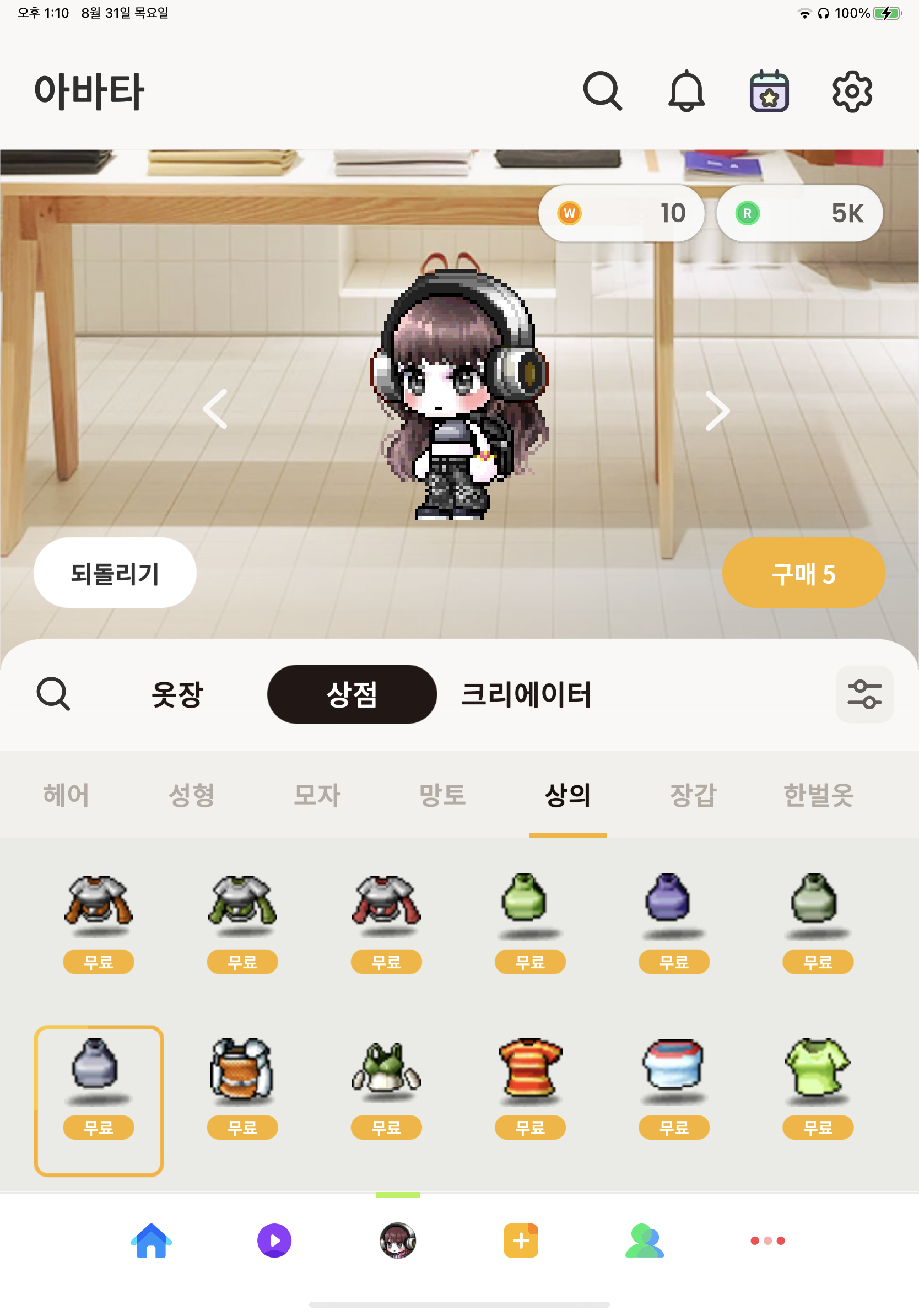919x1316 pixels.
Task: Select the 한벌옷 category
Action: (x=818, y=795)
